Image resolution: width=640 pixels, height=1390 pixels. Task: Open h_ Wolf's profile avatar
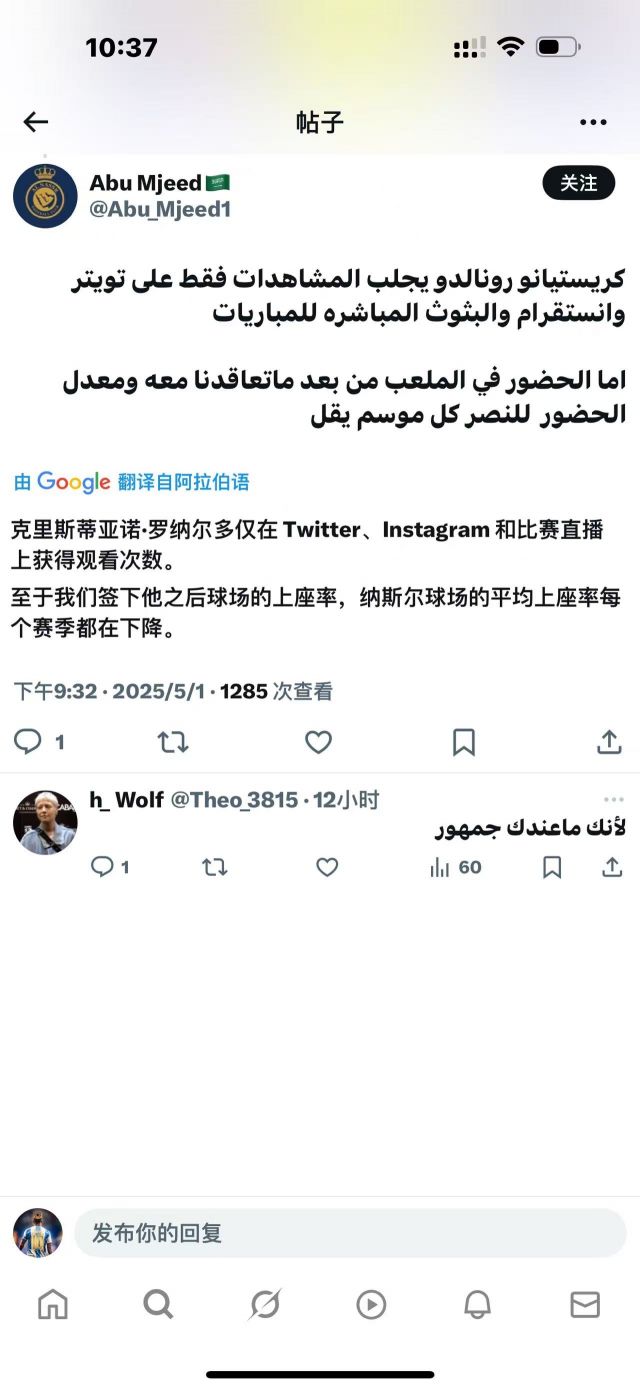pos(45,823)
